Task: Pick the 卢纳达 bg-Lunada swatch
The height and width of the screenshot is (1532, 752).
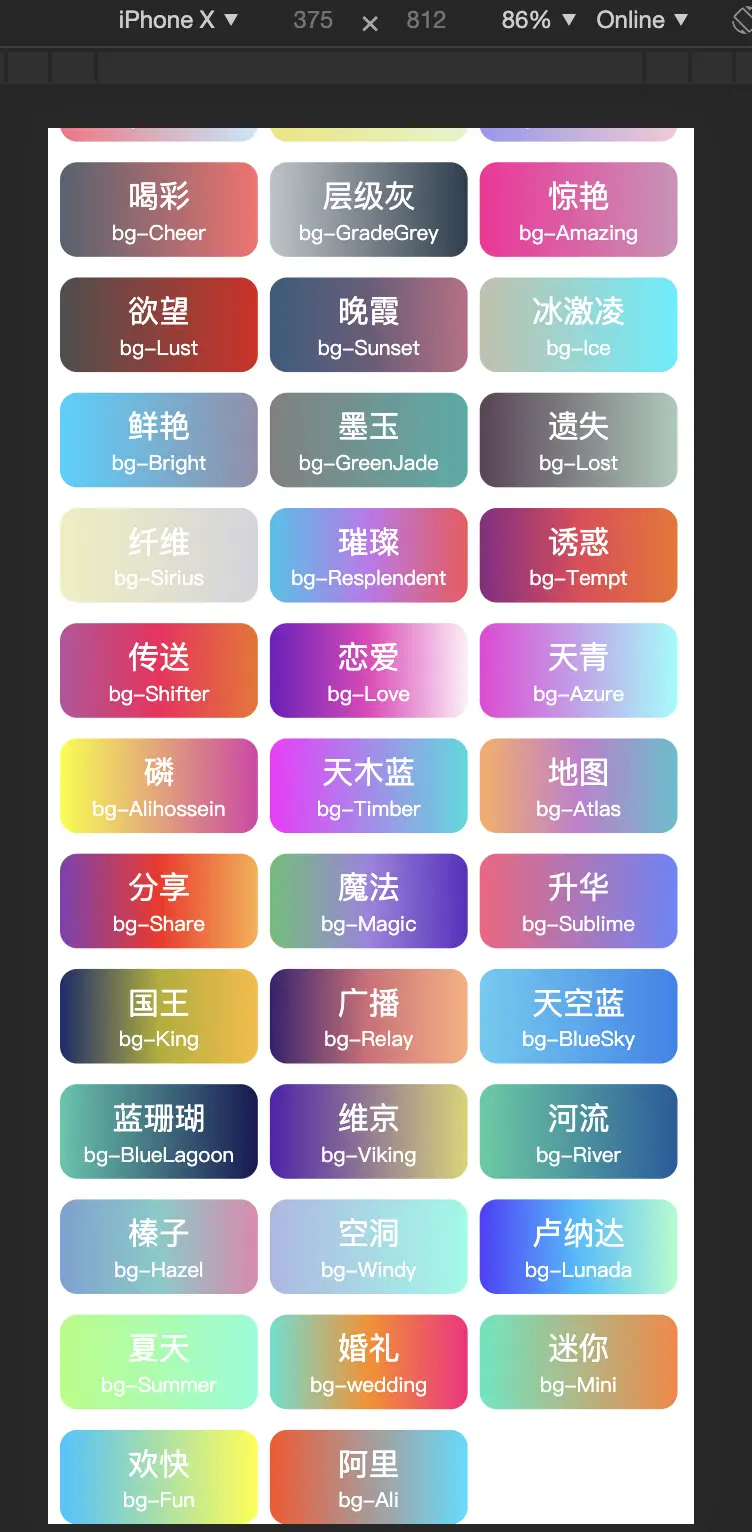Action: point(579,1247)
